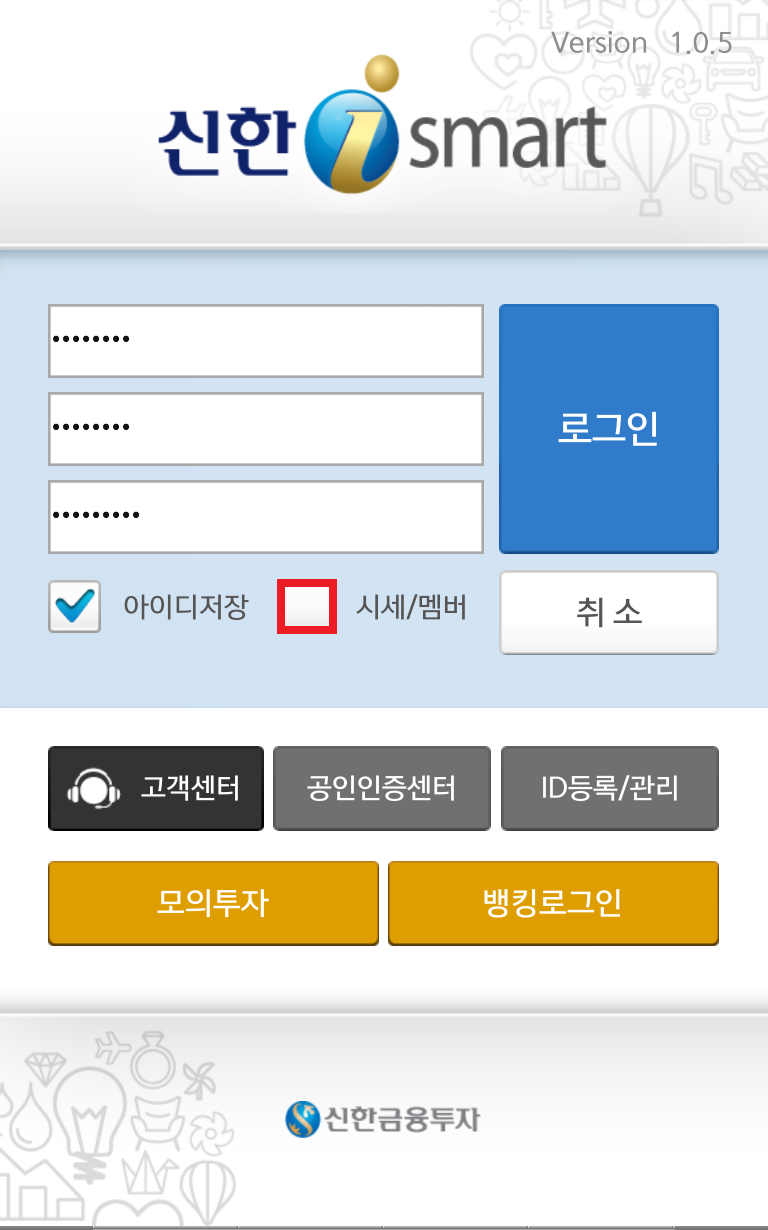The width and height of the screenshot is (768, 1230).
Task: Start 모의투자 mock investment
Action: [x=214, y=903]
